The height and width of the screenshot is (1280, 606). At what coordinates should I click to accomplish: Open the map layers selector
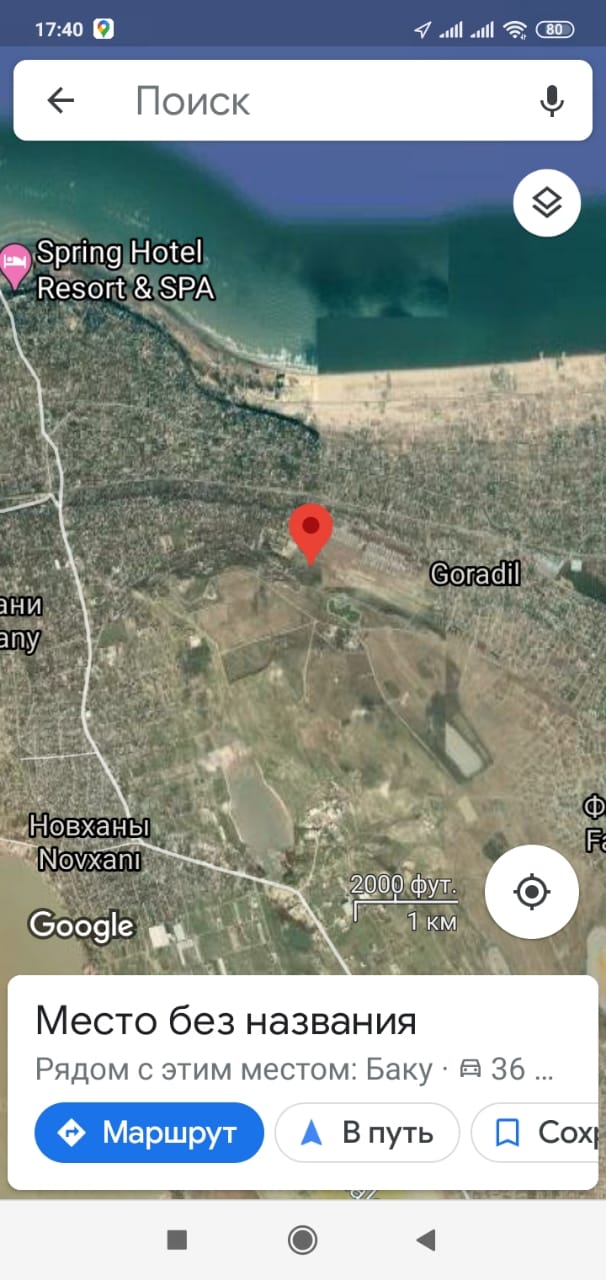547,203
